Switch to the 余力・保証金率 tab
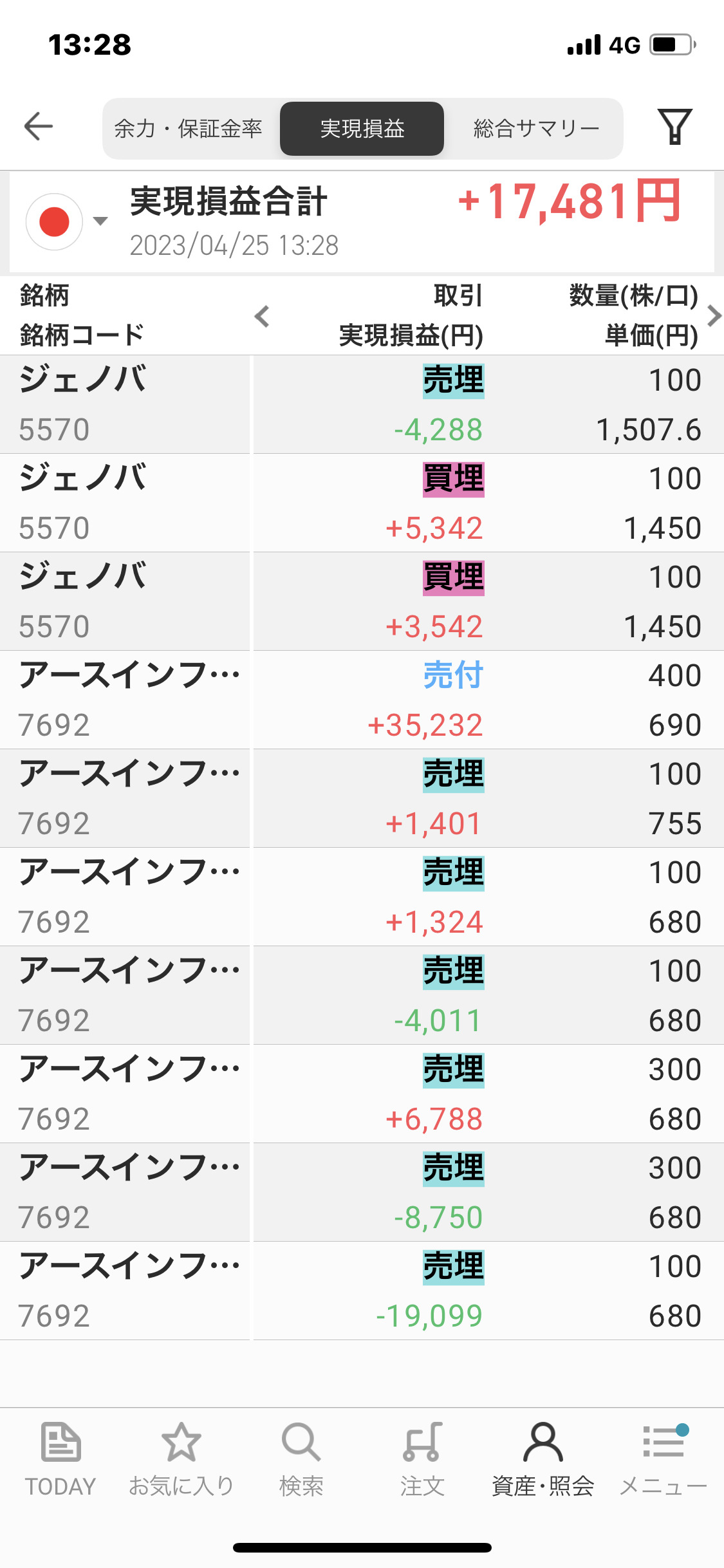Viewport: 724px width, 1568px height. 189,129
